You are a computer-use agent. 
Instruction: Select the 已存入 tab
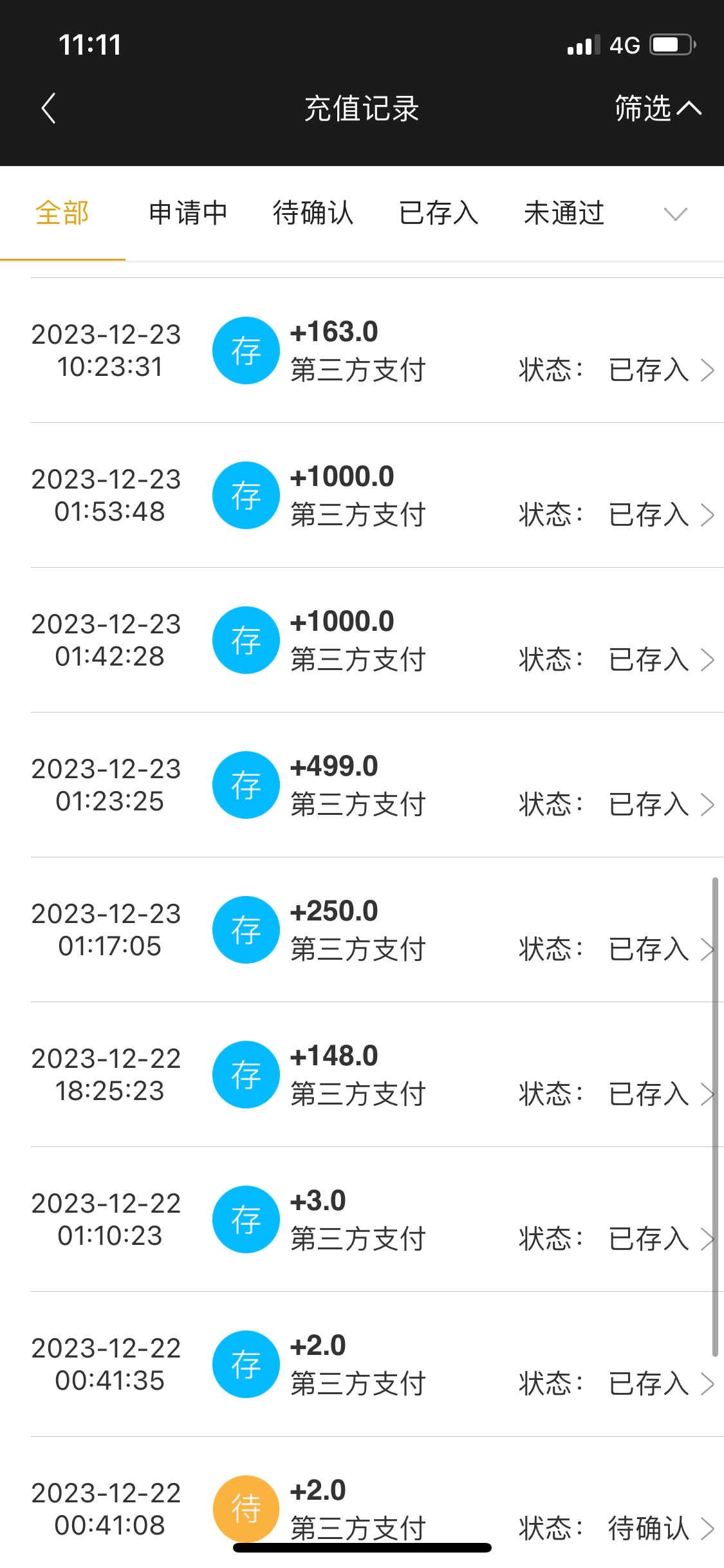(x=439, y=213)
